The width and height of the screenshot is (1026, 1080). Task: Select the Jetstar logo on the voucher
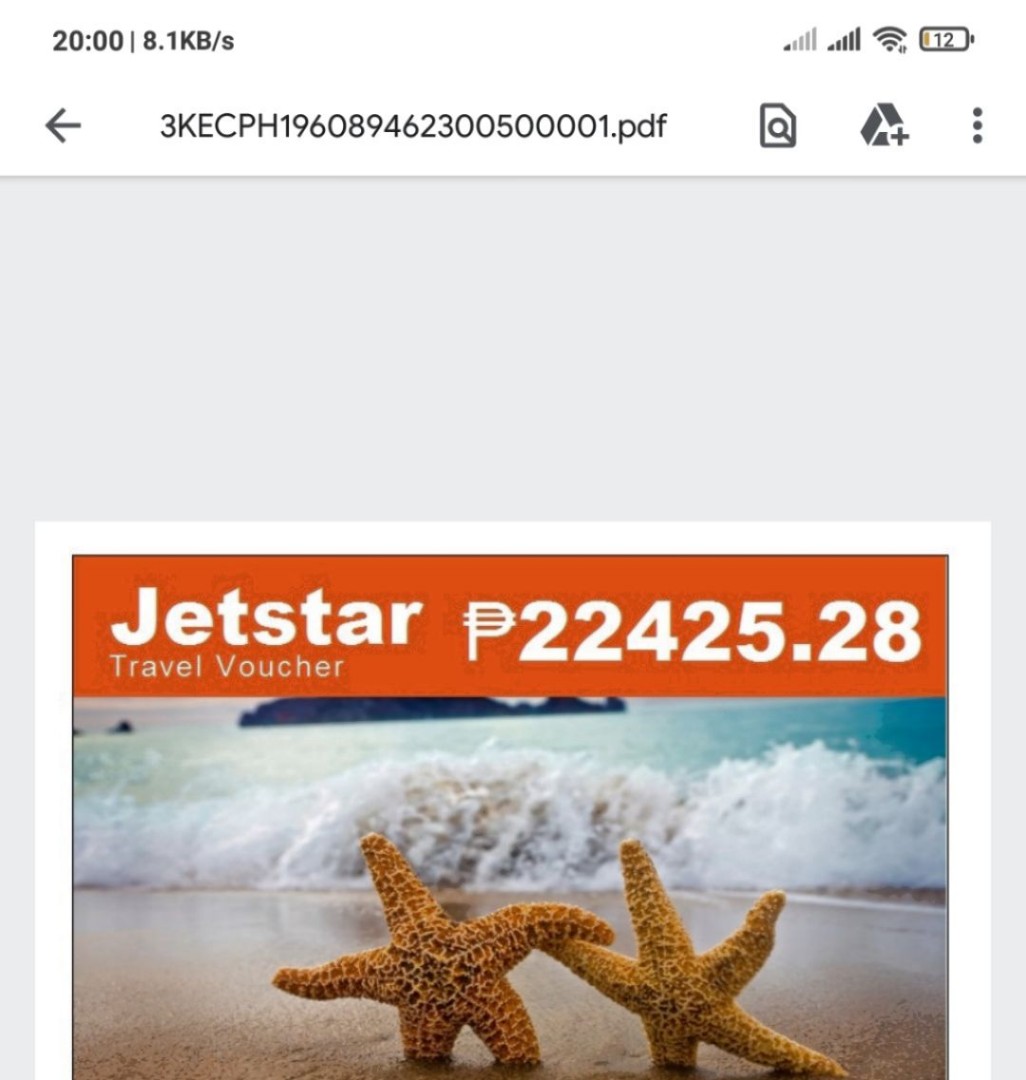click(268, 622)
